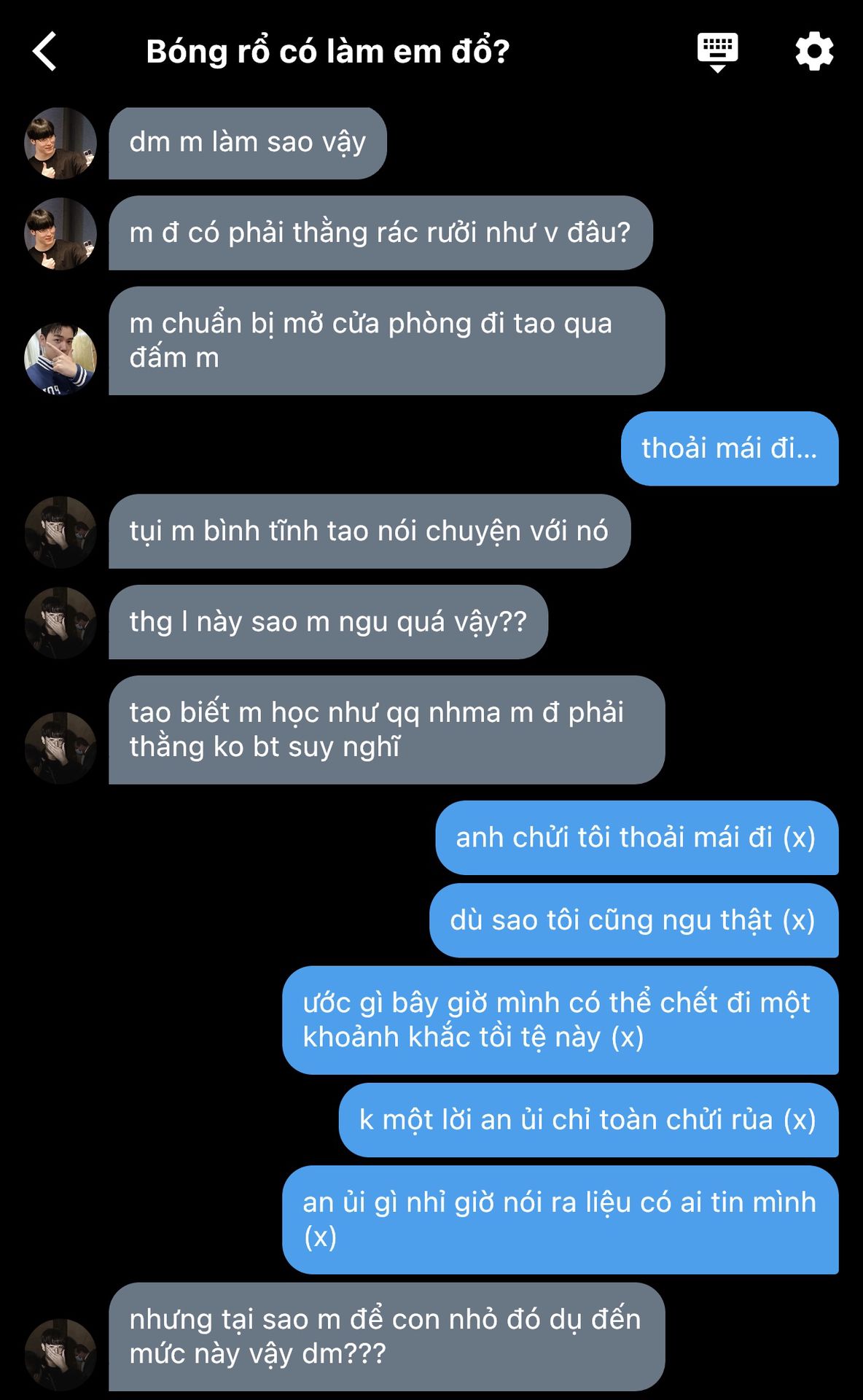Open the settings gear
863x1400 pixels.
coord(813,52)
